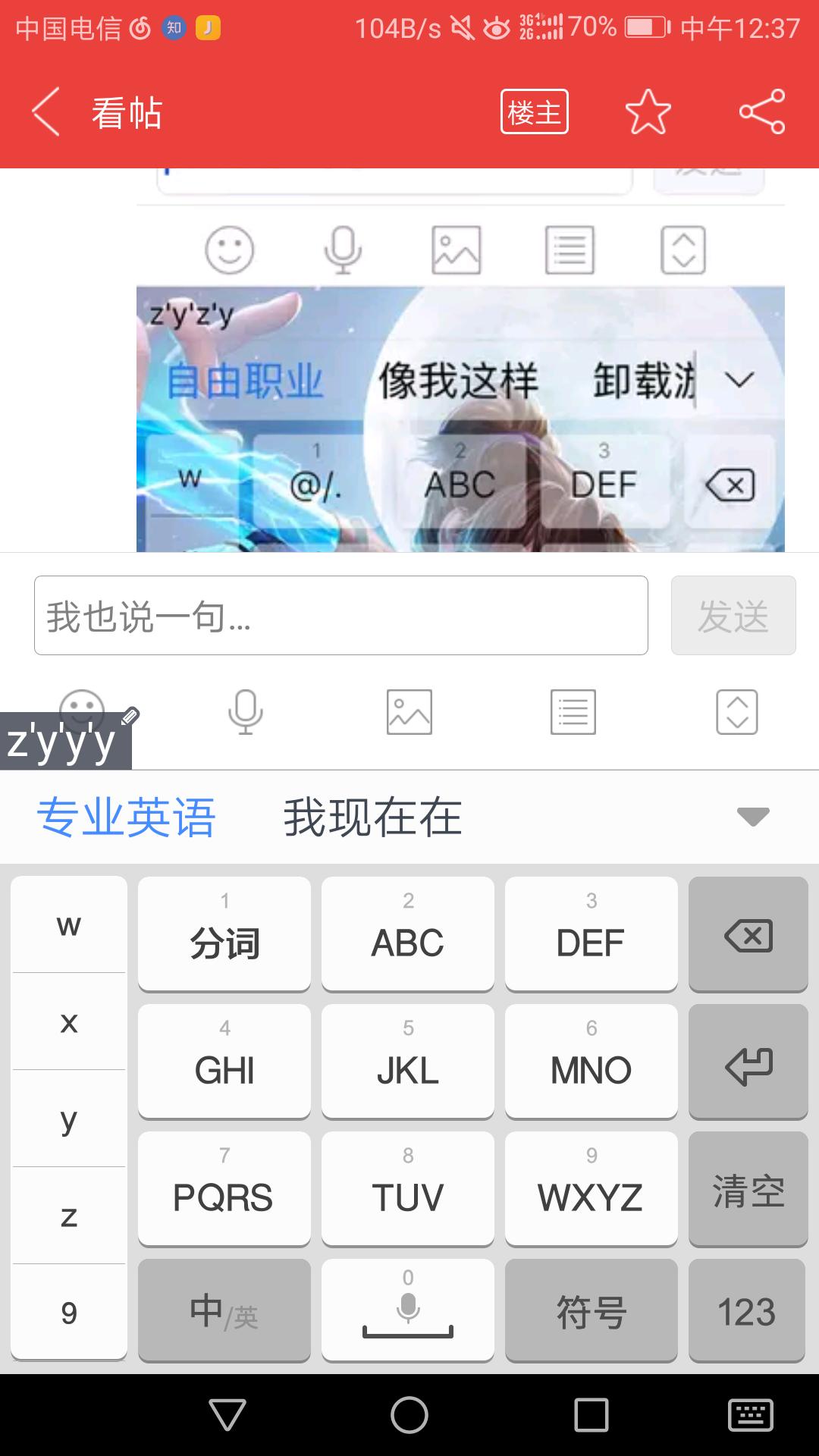Open the screenshot image in the post
The height and width of the screenshot is (1456, 819).
460,419
